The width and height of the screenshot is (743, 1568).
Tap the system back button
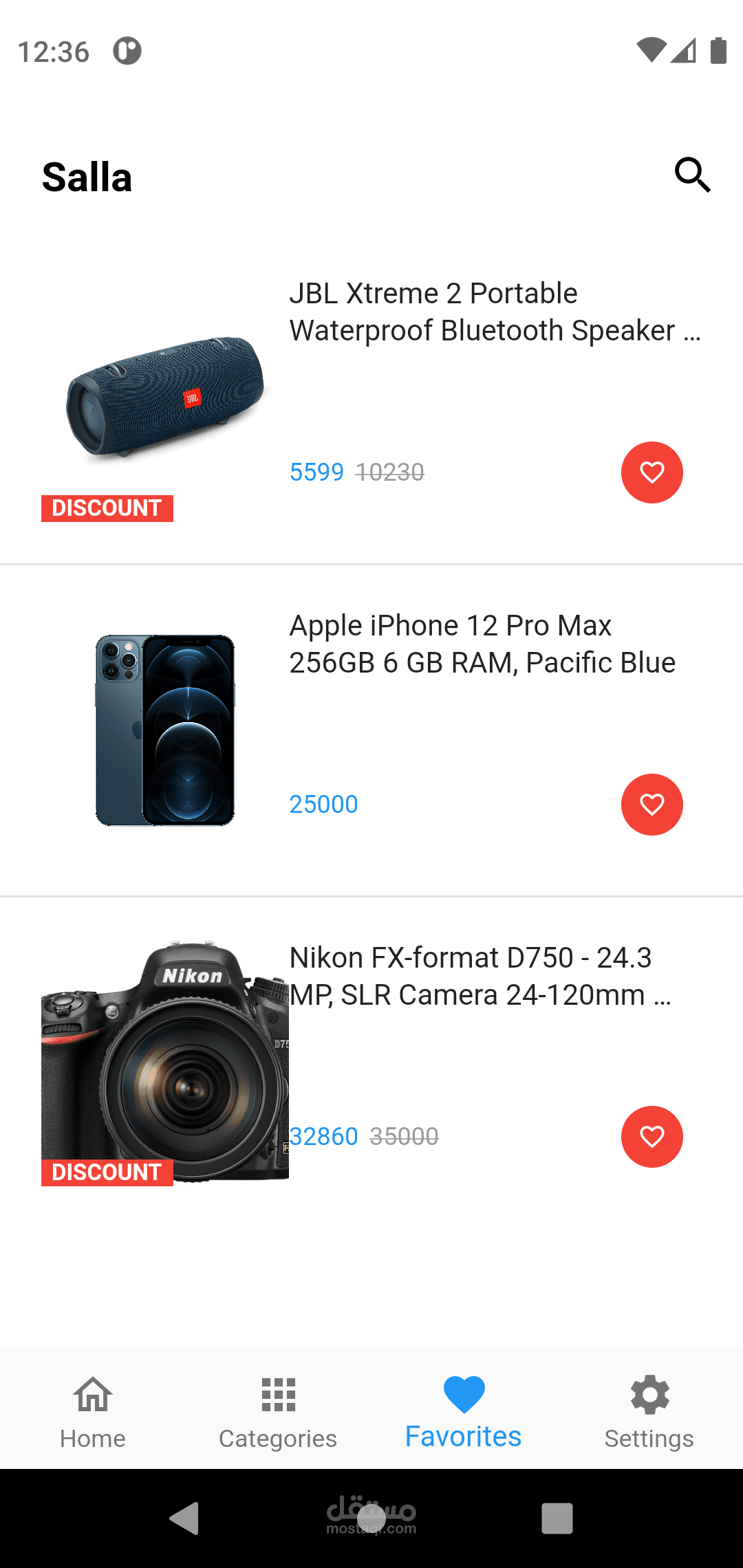184,1518
